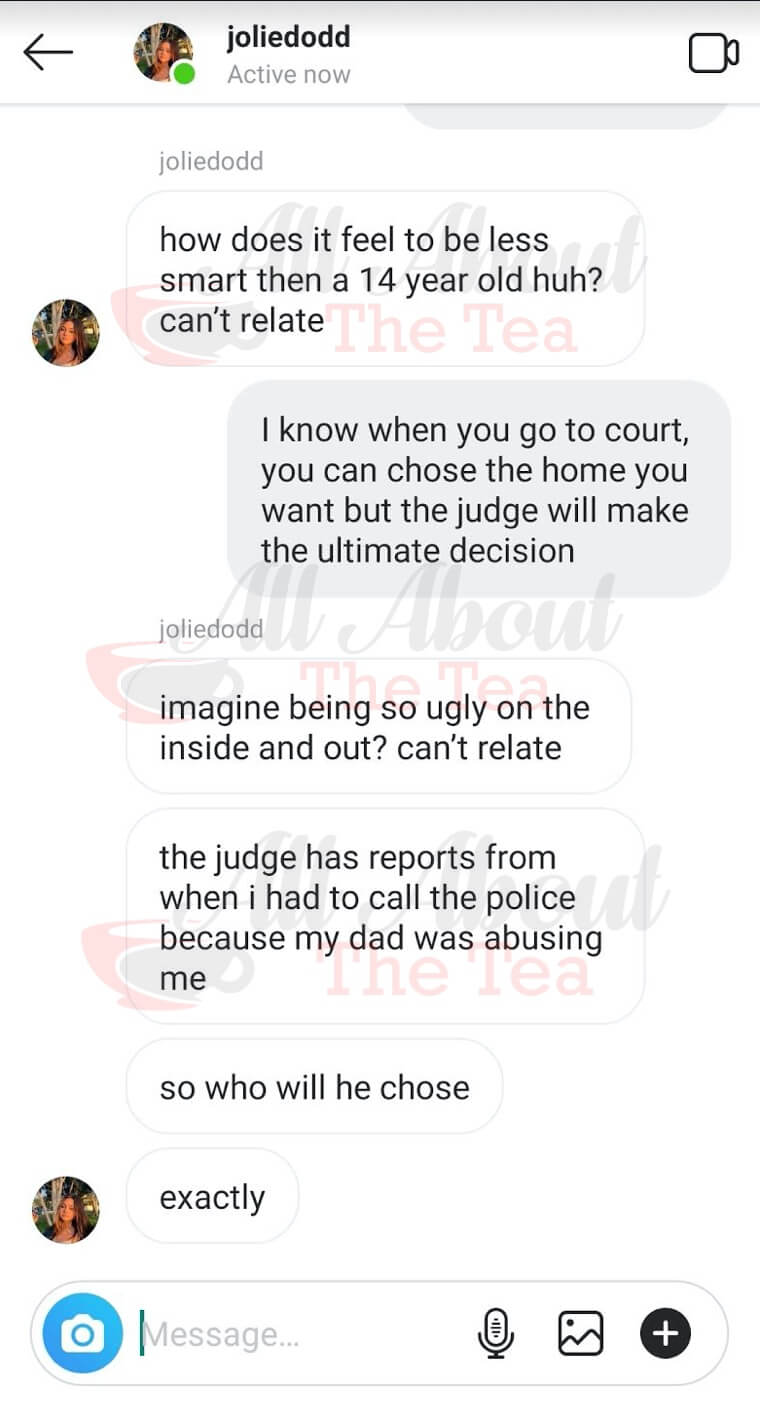Viewport: 760px width, 1416px height.
Task: Tap joliedodd's avatar beside "exactly" message
Action: tap(66, 1209)
